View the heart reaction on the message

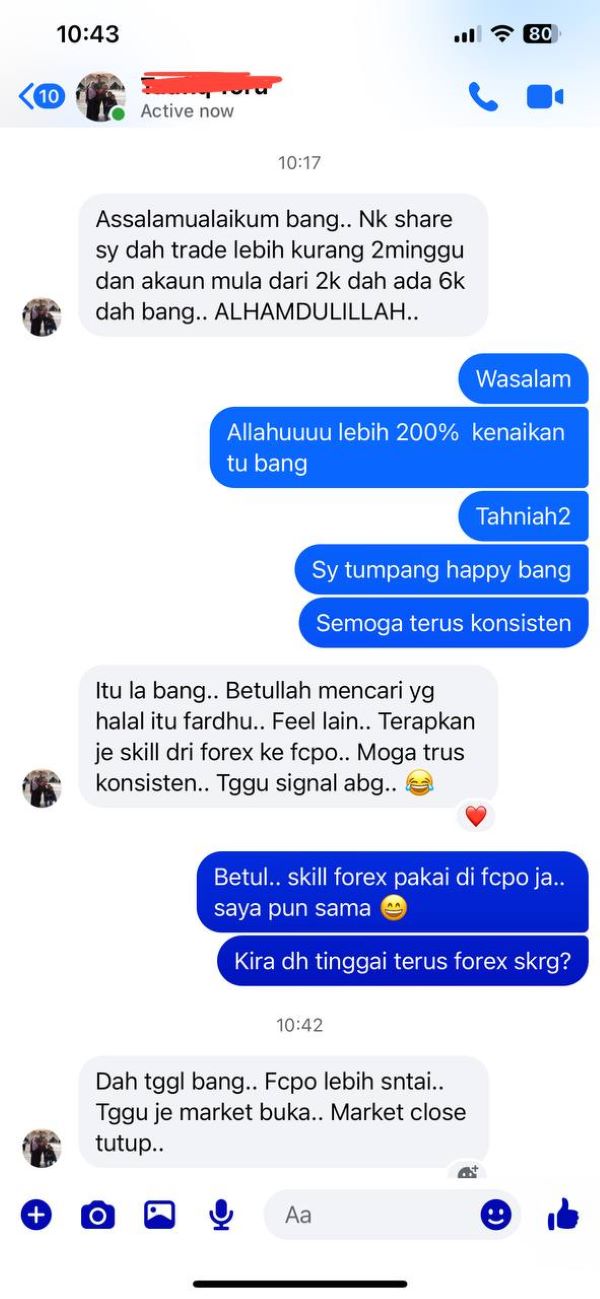pyautogui.click(x=476, y=816)
